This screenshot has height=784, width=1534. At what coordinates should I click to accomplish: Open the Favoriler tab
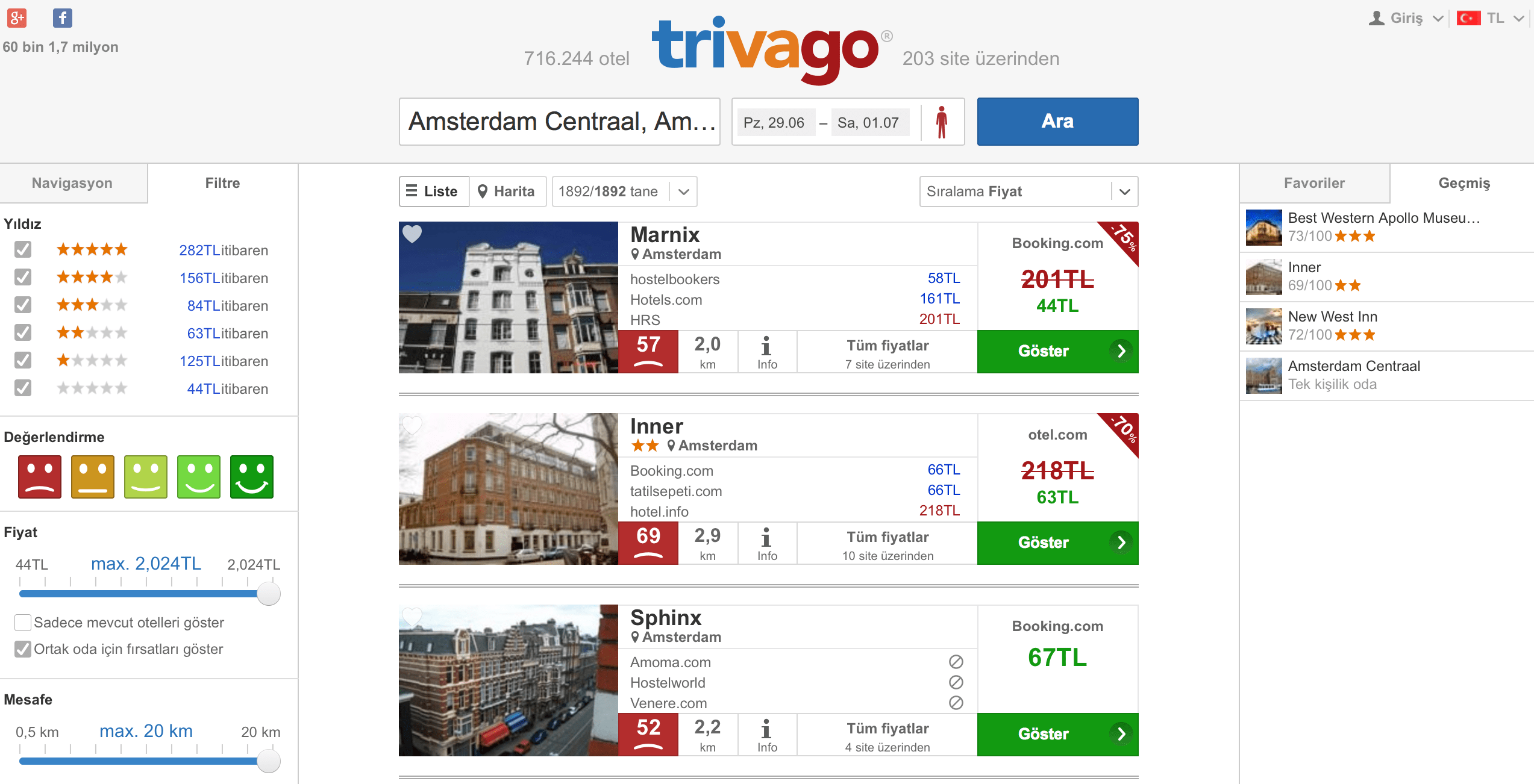point(1314,183)
